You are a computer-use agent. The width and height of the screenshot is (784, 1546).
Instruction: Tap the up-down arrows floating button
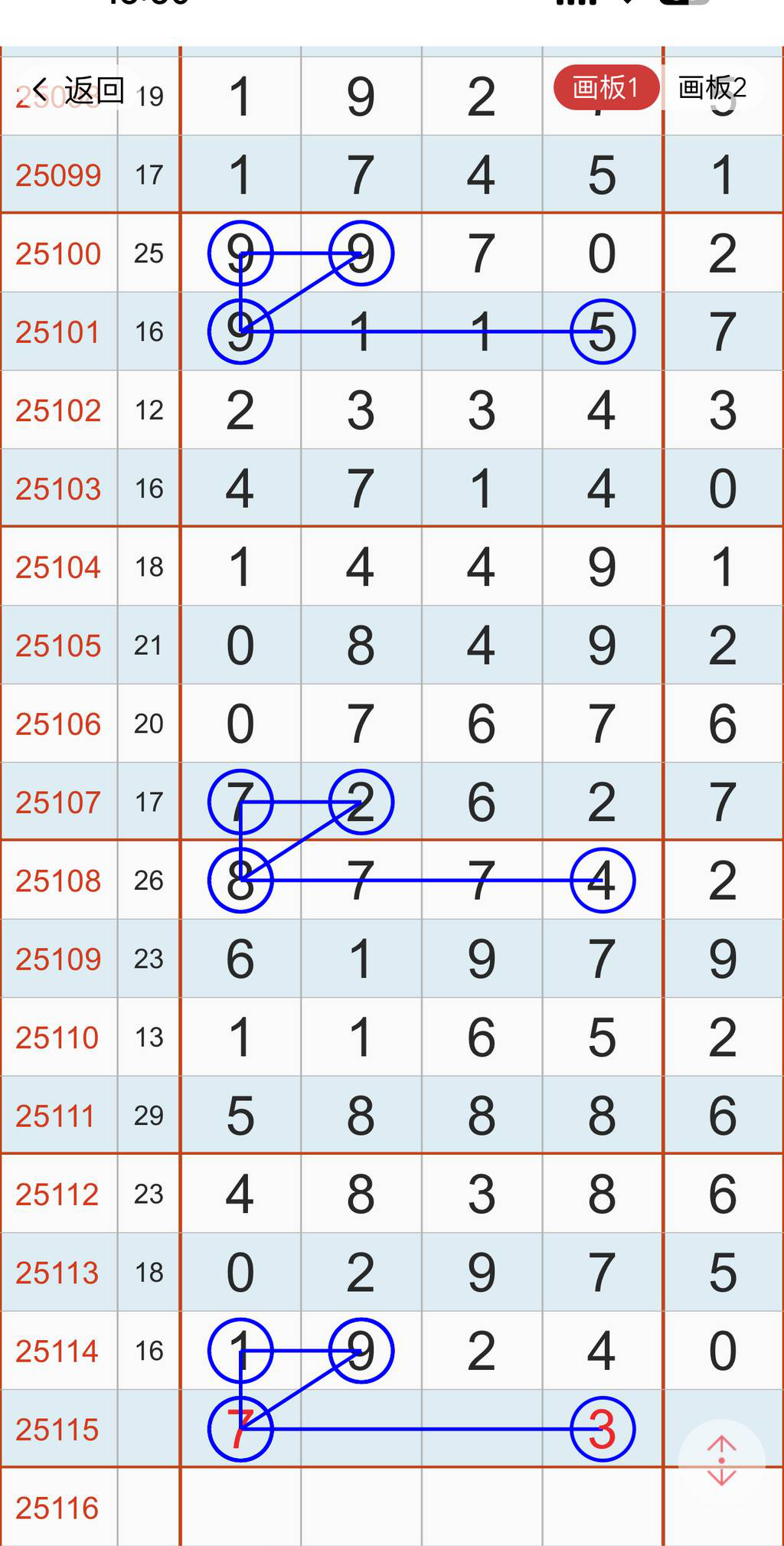[721, 1461]
